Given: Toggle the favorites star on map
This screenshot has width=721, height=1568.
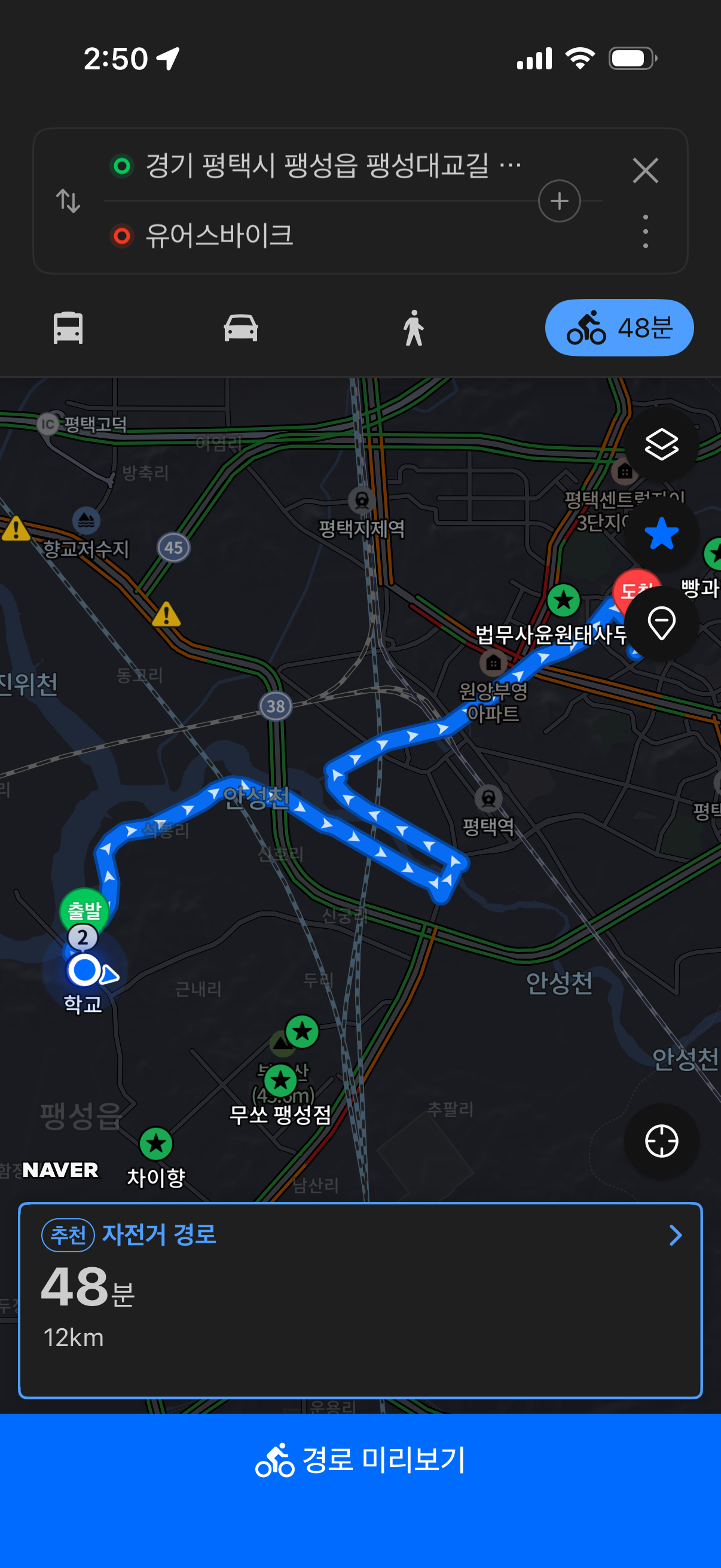Looking at the screenshot, I should [661, 535].
